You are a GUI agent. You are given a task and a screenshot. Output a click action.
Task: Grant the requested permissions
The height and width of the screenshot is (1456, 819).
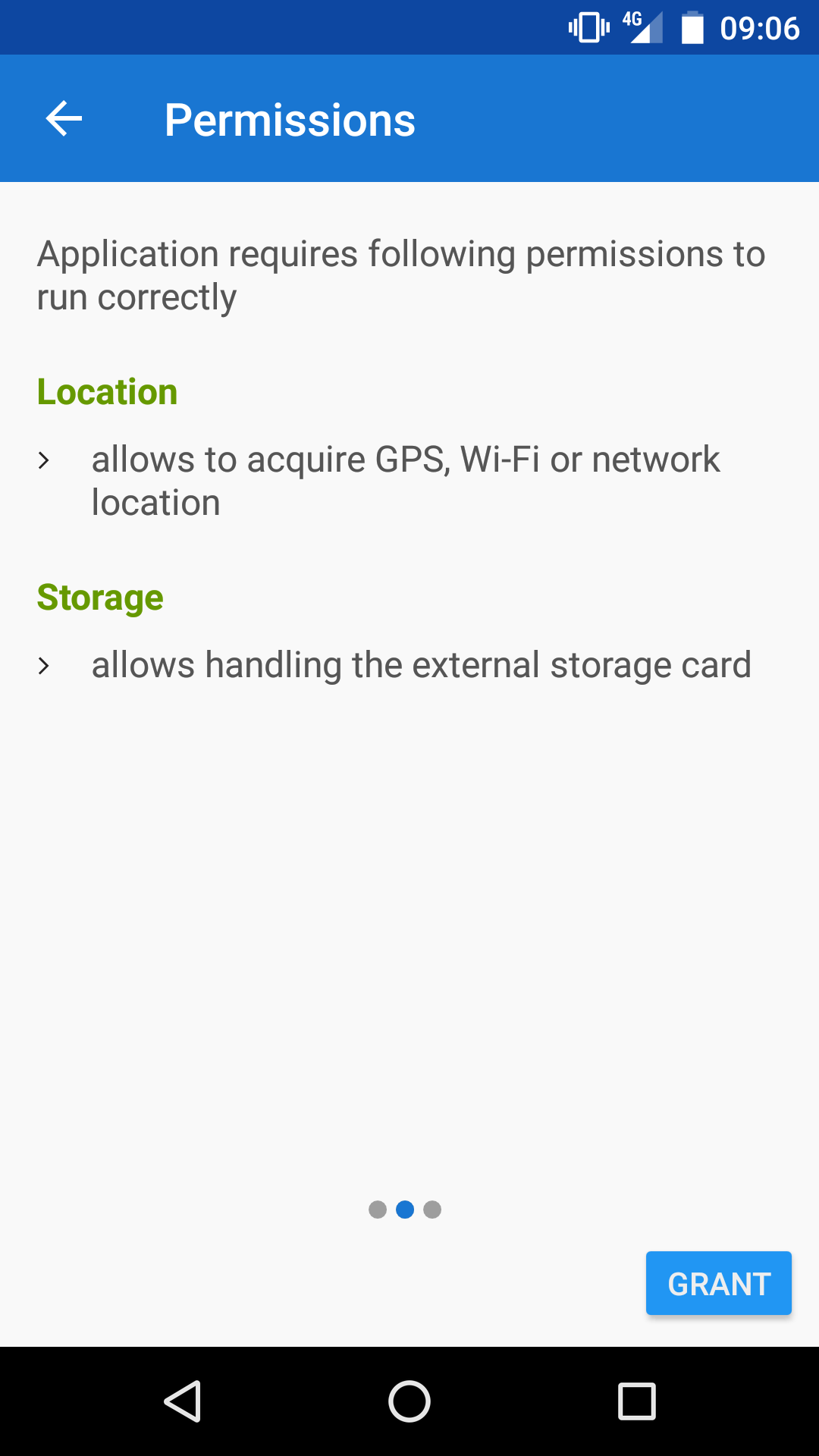pos(718,1283)
